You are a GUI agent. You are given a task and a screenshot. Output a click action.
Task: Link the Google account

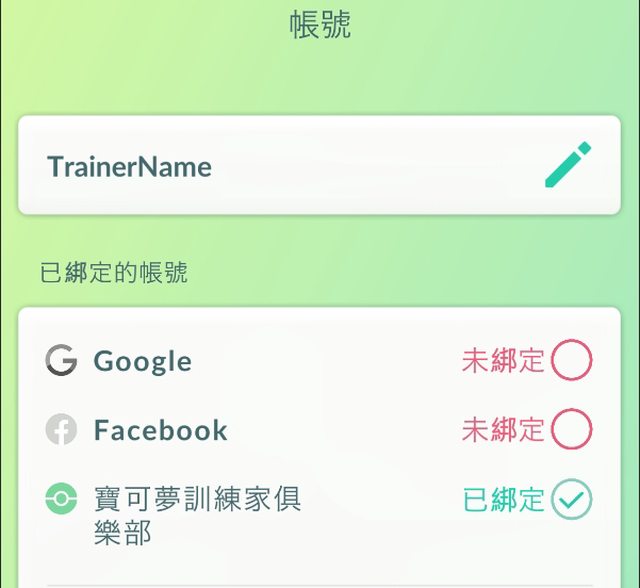click(x=571, y=361)
